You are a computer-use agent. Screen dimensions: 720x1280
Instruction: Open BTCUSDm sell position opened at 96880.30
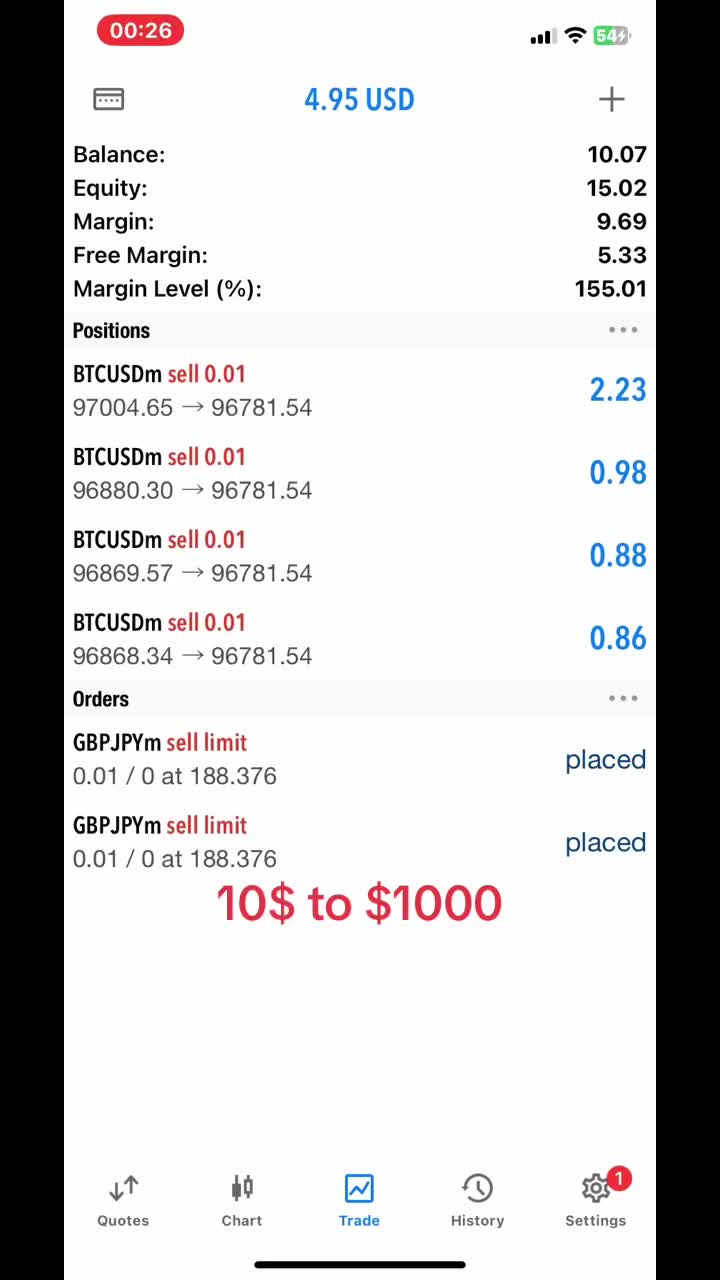point(360,473)
